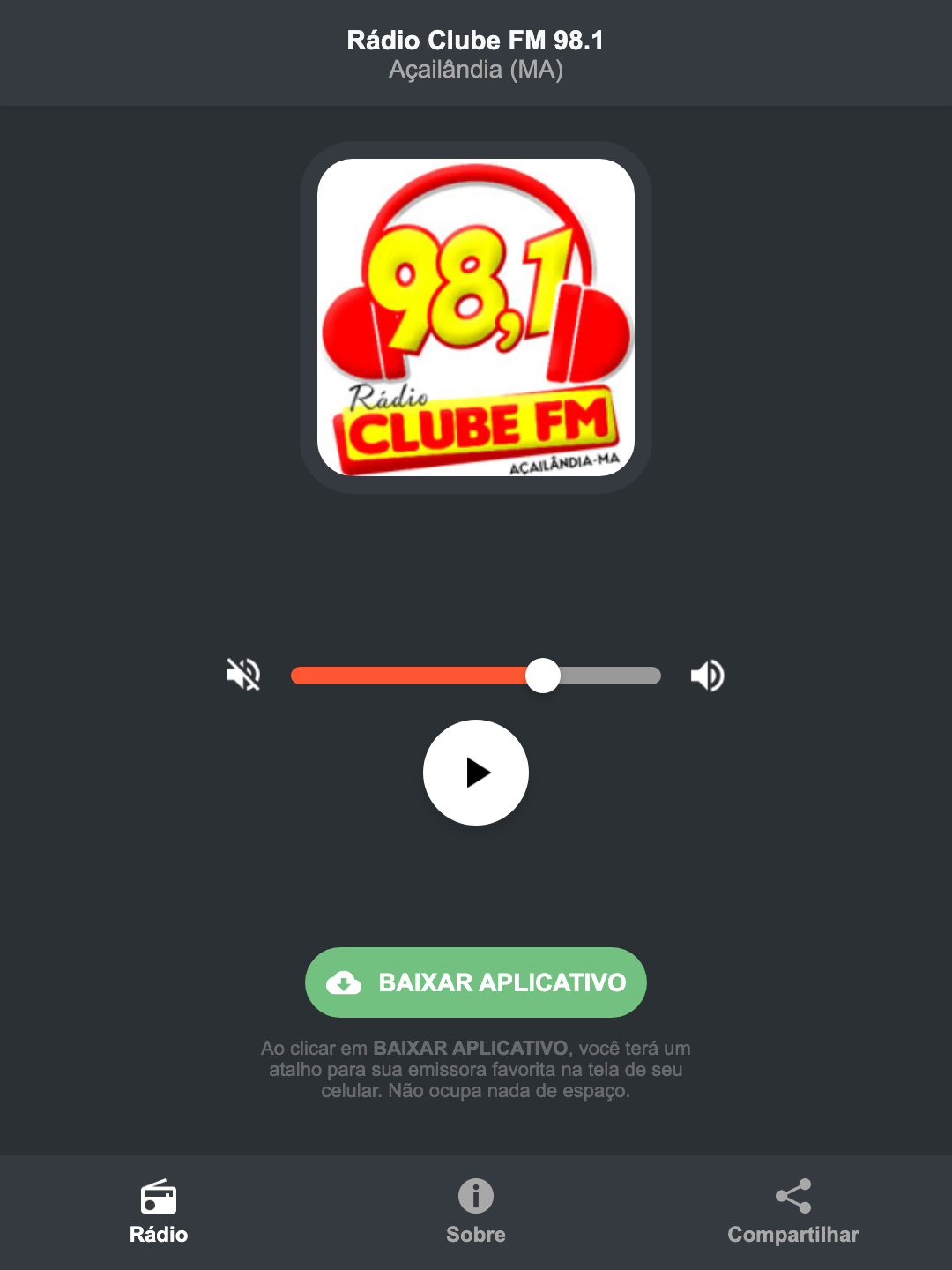Image resolution: width=952 pixels, height=1270 pixels.
Task: Toggle sound off using left speaker icon
Action: [242, 675]
